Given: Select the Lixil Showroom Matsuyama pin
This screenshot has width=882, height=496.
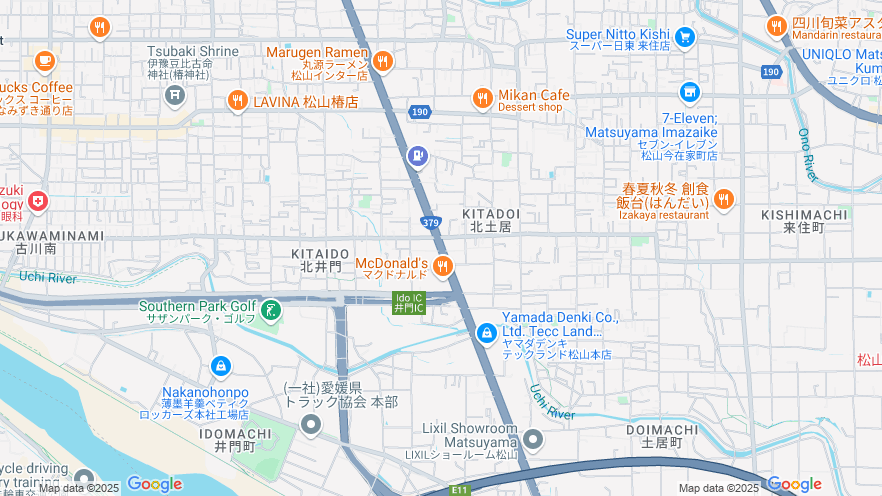Looking at the screenshot, I should point(533,438).
